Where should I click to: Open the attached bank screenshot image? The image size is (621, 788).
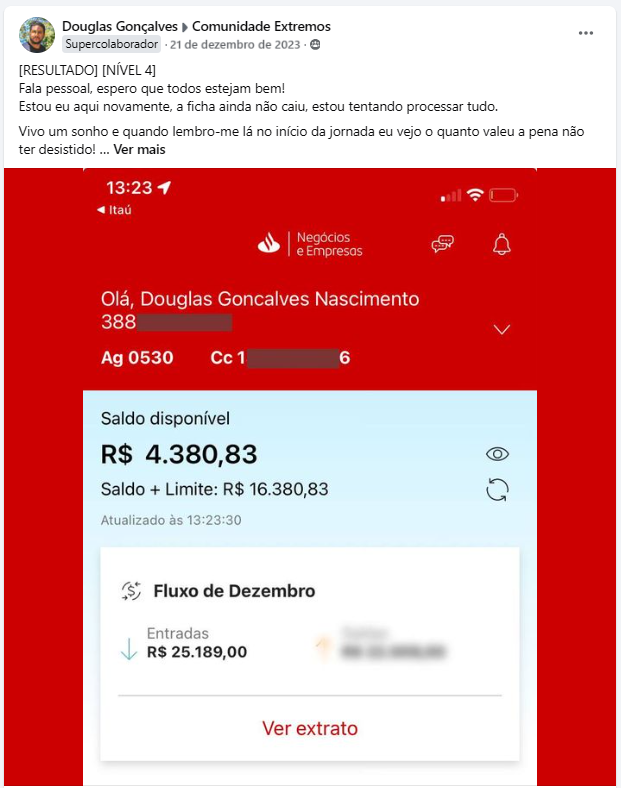tap(310, 476)
